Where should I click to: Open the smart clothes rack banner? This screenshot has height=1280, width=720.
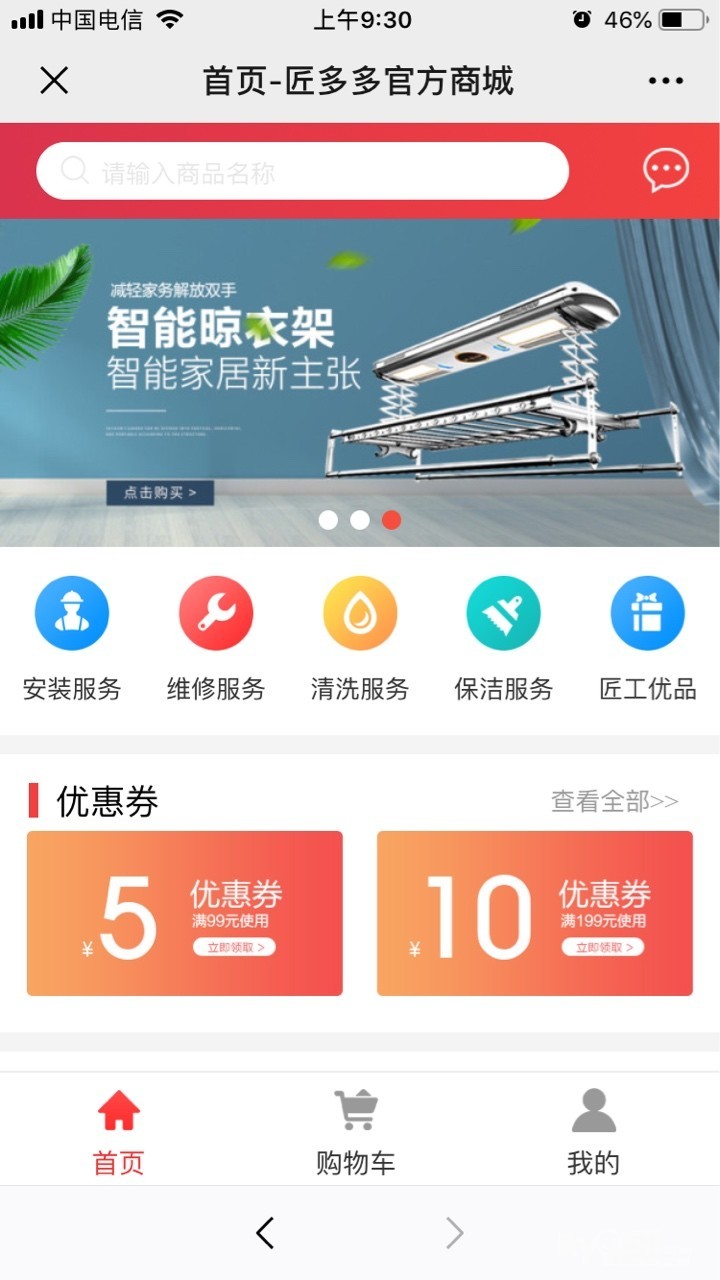pyautogui.click(x=360, y=382)
